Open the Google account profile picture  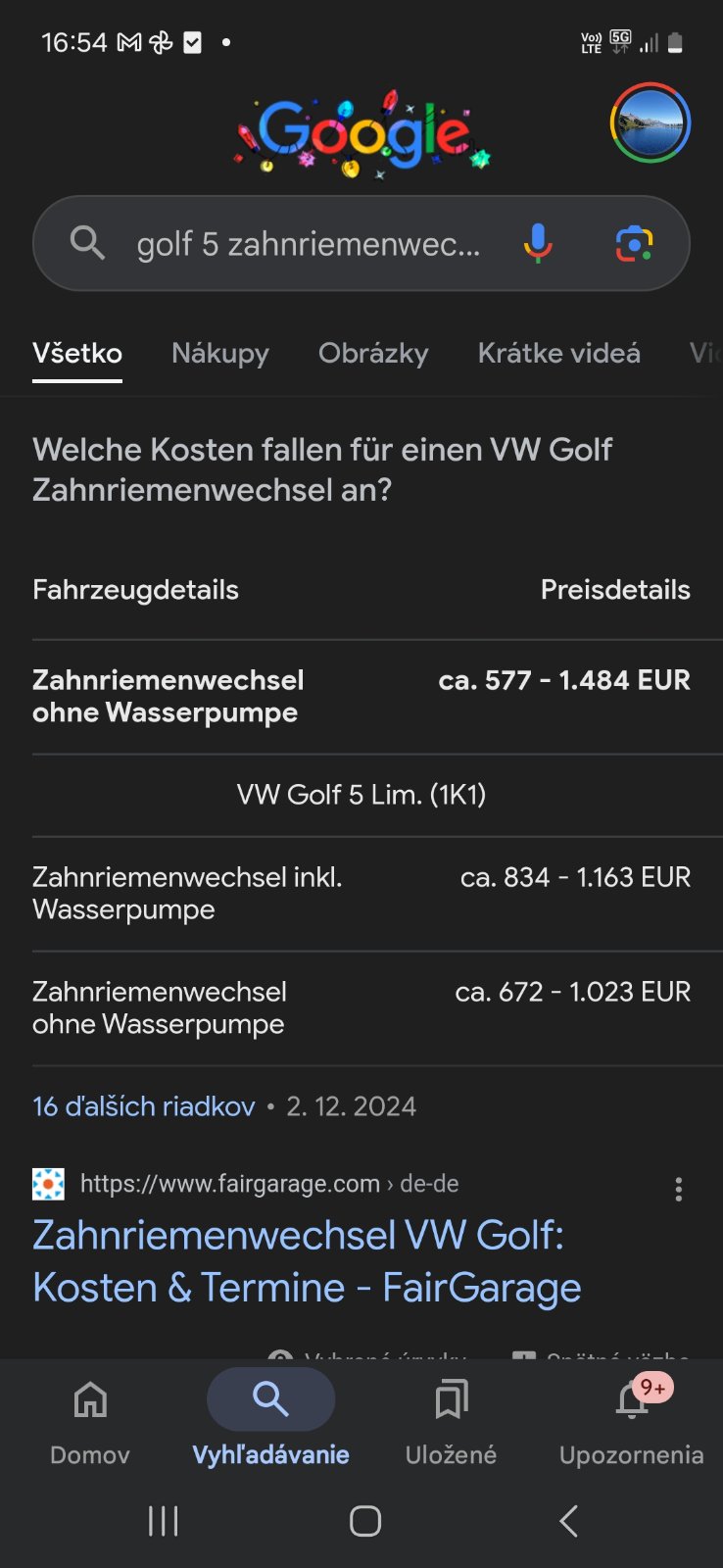[650, 122]
